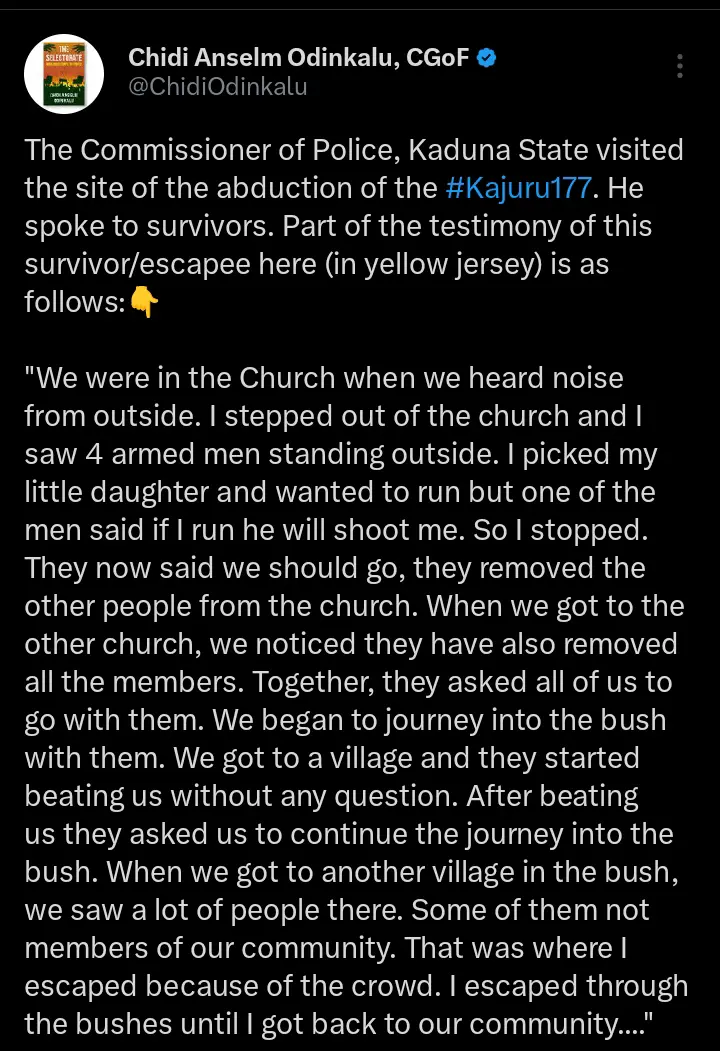Open Chidi Anselm Odinkalu's profile picture
Screen dimensions: 720x1051
click(x=64, y=73)
